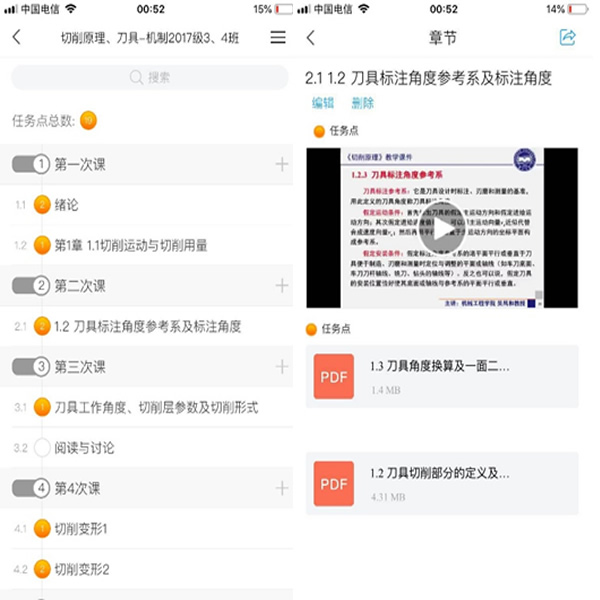Open section 2.1 in the course outline list

pos(147,326)
